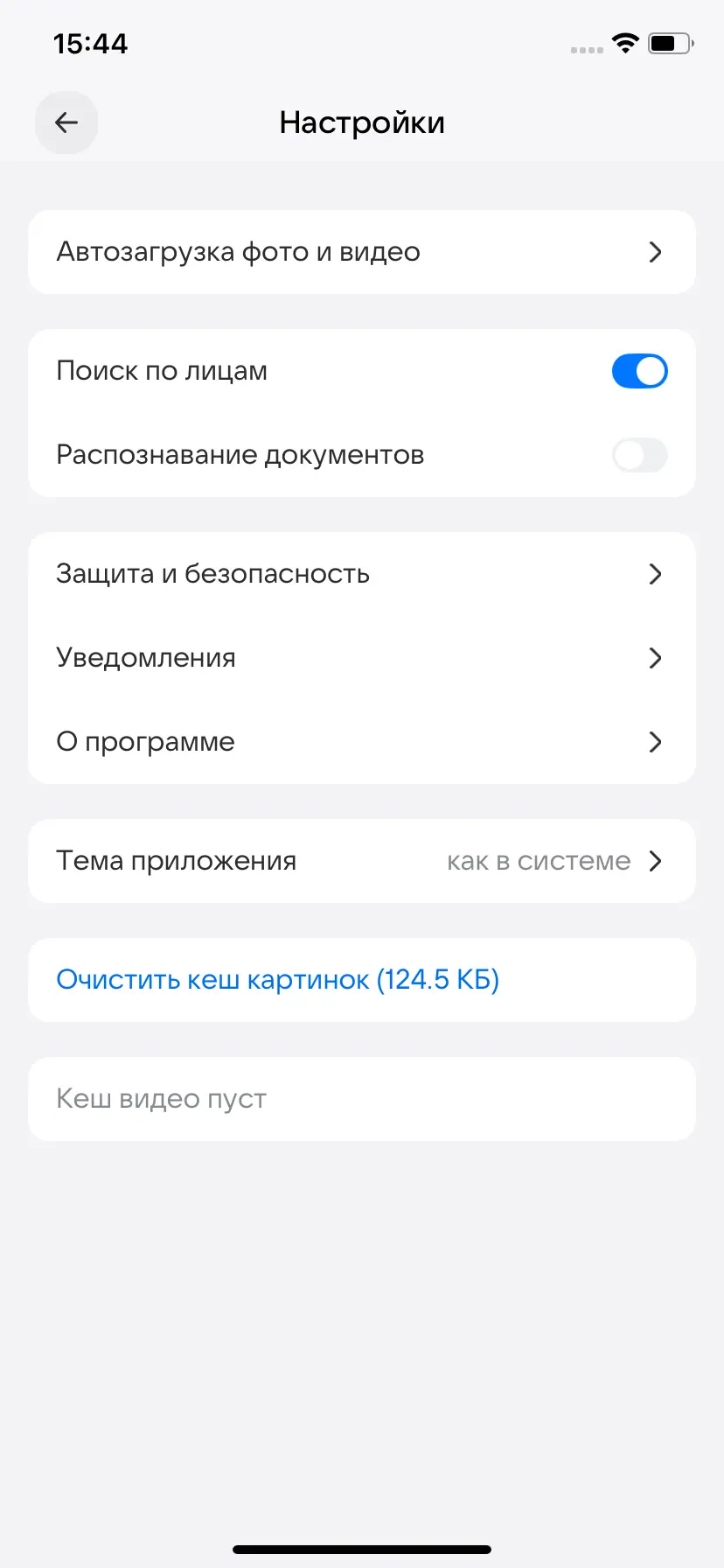Change Тема приложения setting

[361, 861]
